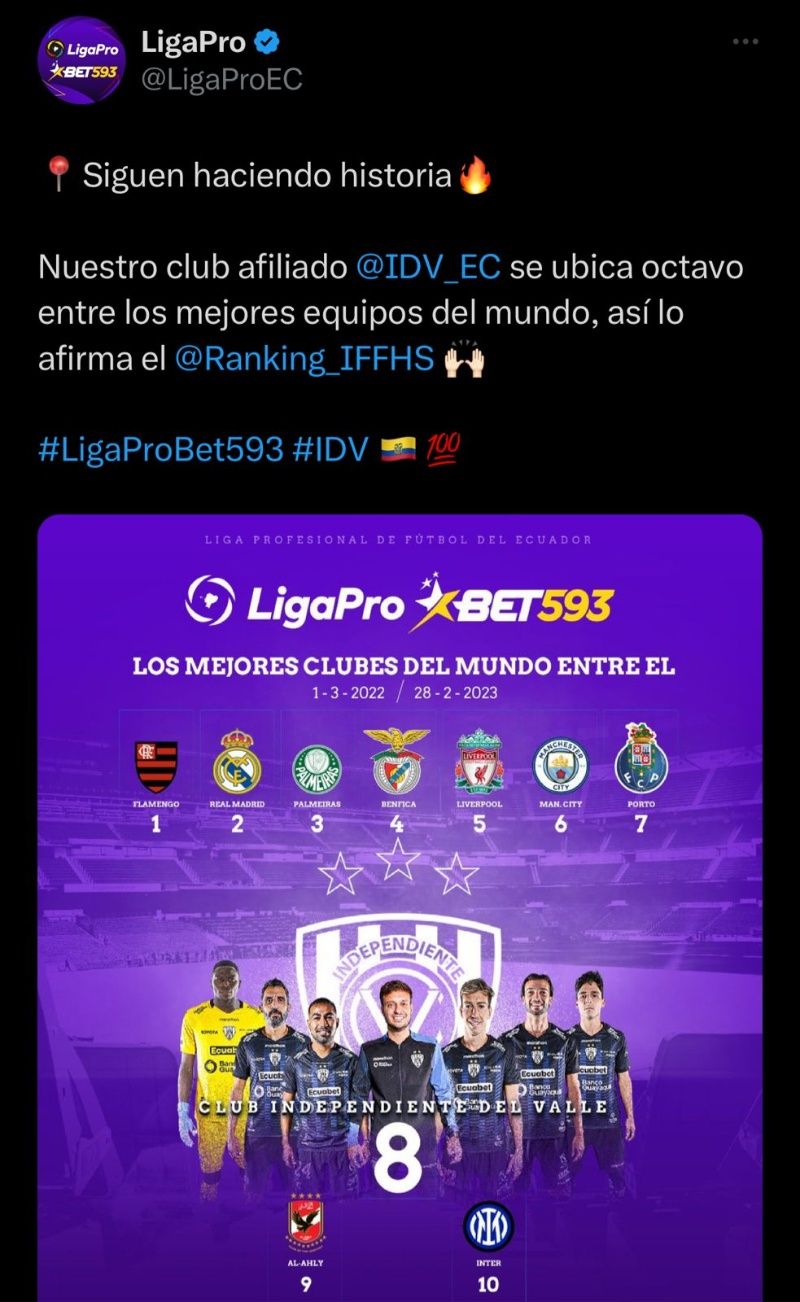Tap the #IDV hashtag
The width and height of the screenshot is (800, 1302).
tap(331, 449)
